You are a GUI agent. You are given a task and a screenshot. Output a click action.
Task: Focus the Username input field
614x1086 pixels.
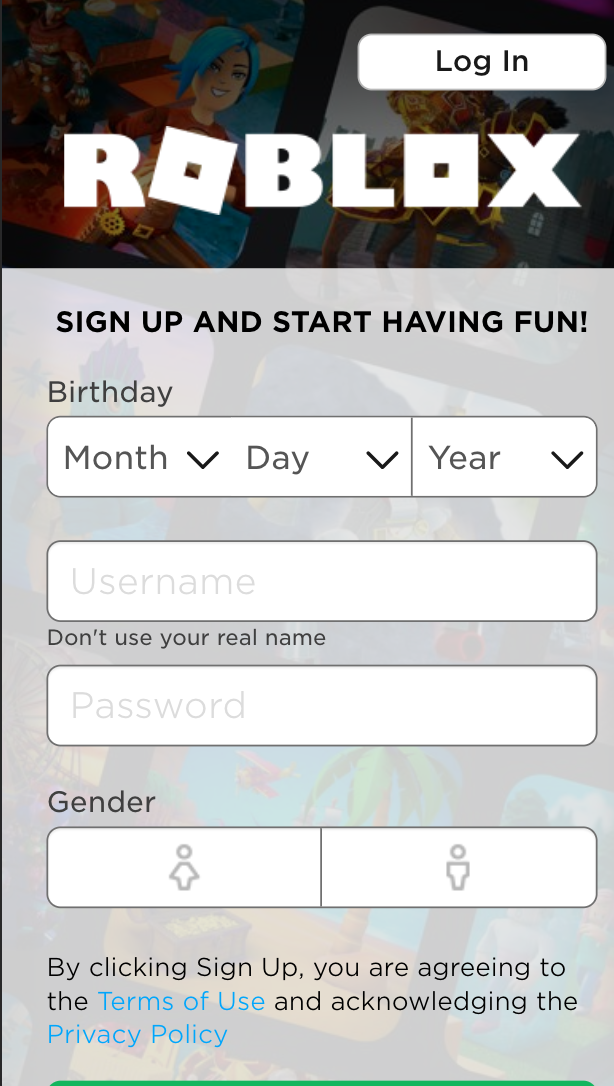(x=321, y=582)
